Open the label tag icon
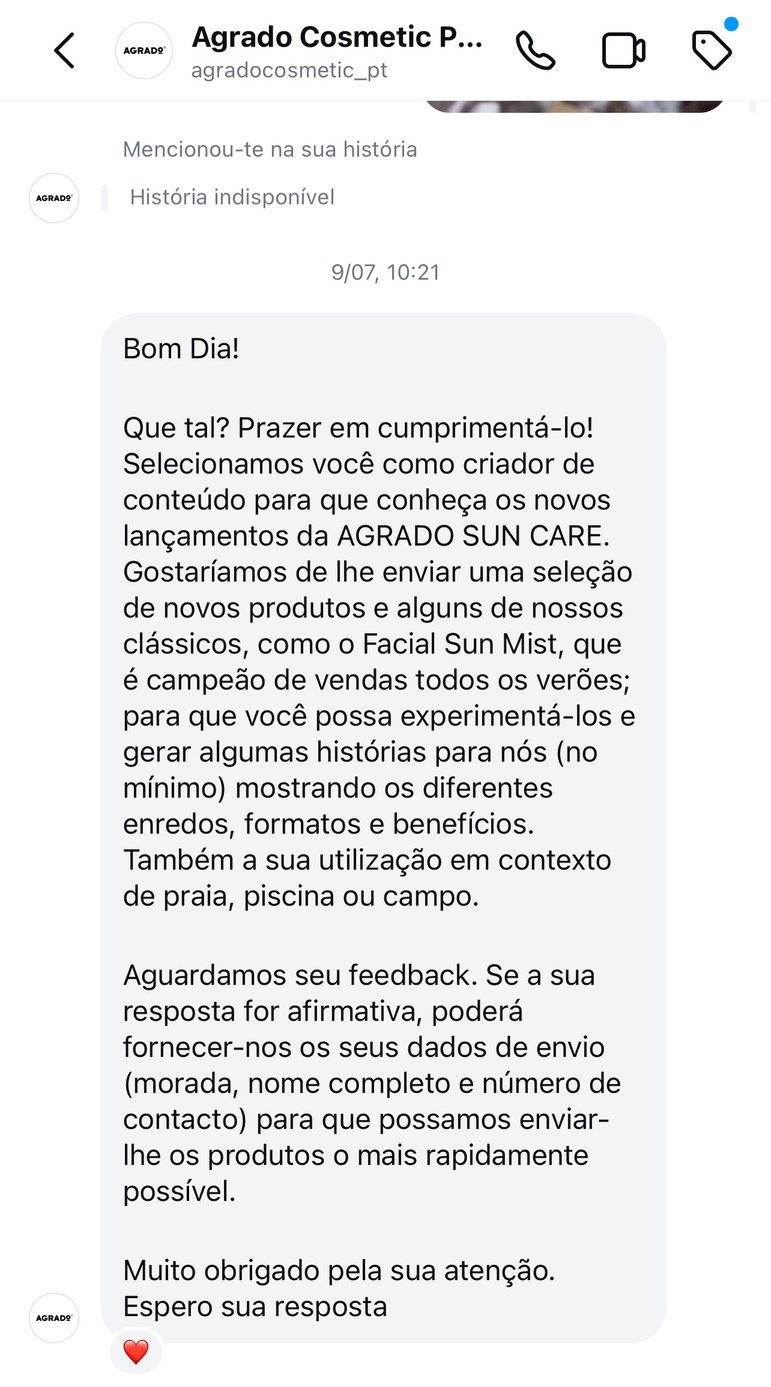The height and width of the screenshot is (1387, 771). click(712, 50)
